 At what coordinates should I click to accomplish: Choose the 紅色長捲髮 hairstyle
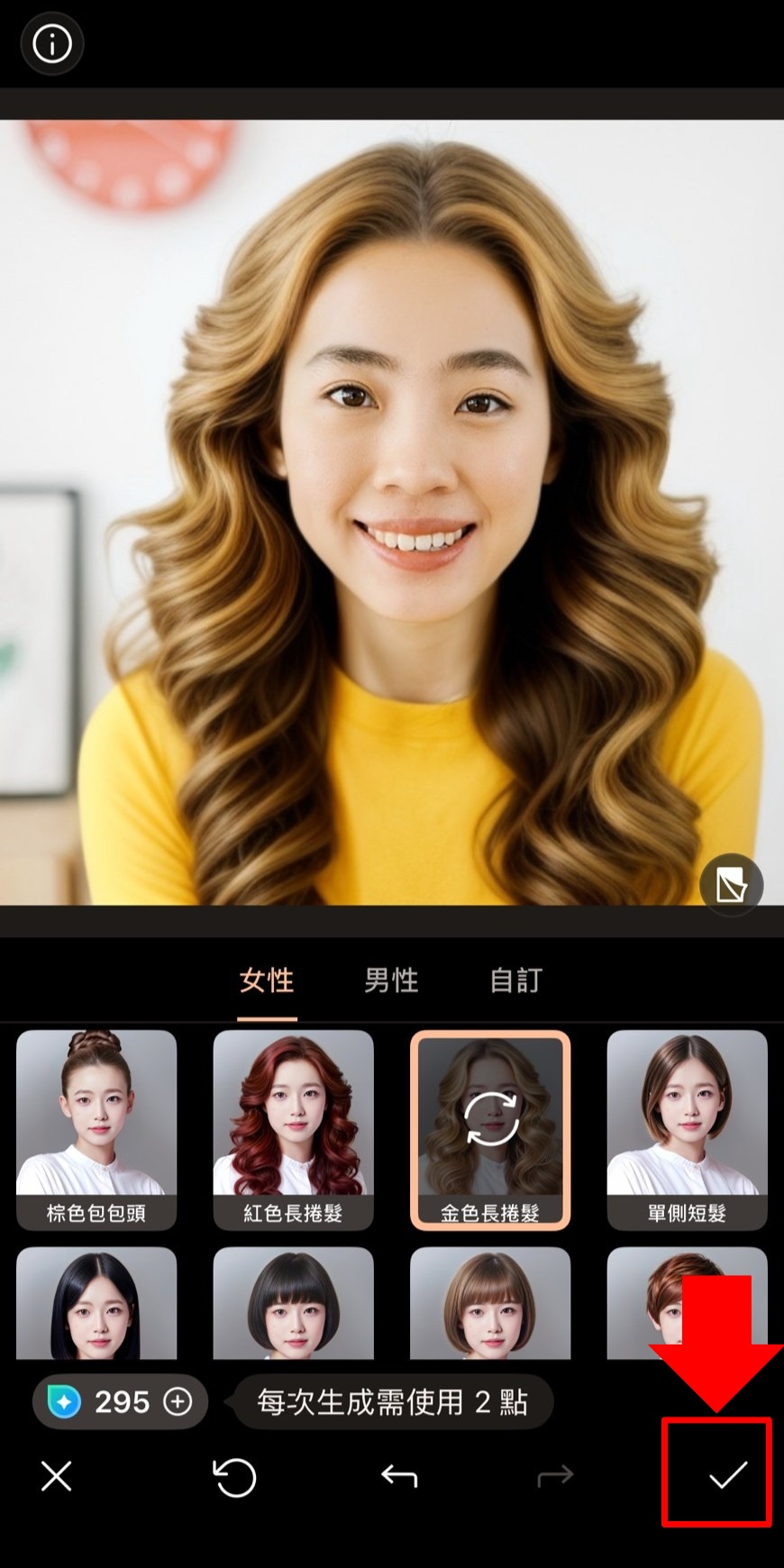[293, 1129]
